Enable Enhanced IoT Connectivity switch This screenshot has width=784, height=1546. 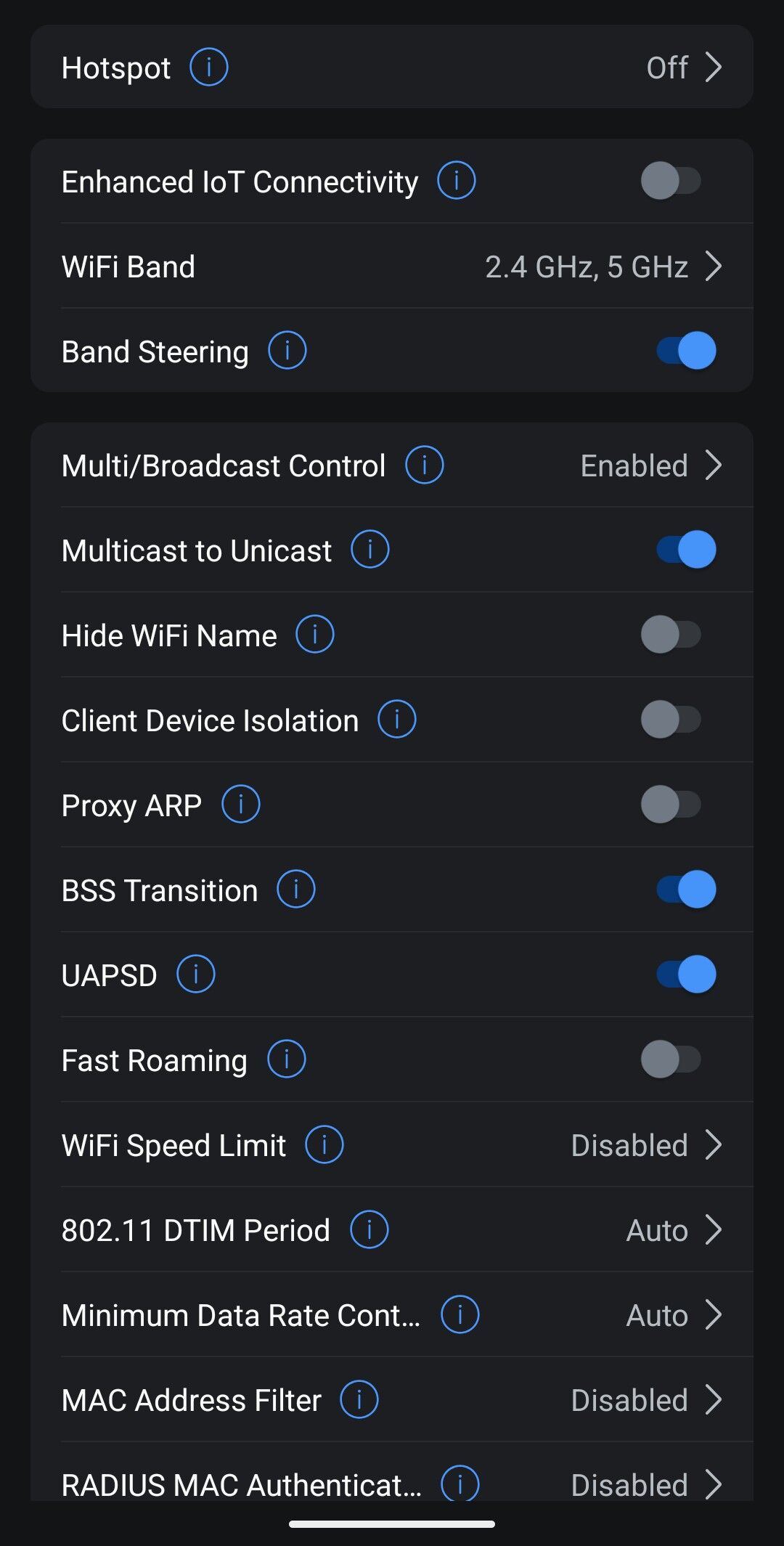click(x=671, y=181)
